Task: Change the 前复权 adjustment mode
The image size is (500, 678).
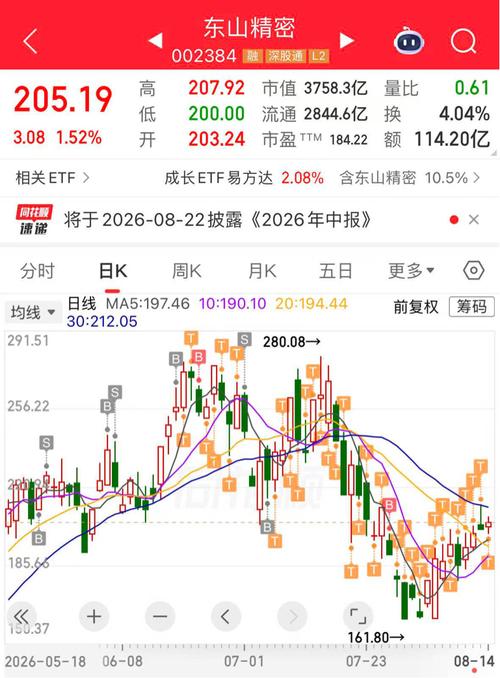Action: [x=415, y=307]
